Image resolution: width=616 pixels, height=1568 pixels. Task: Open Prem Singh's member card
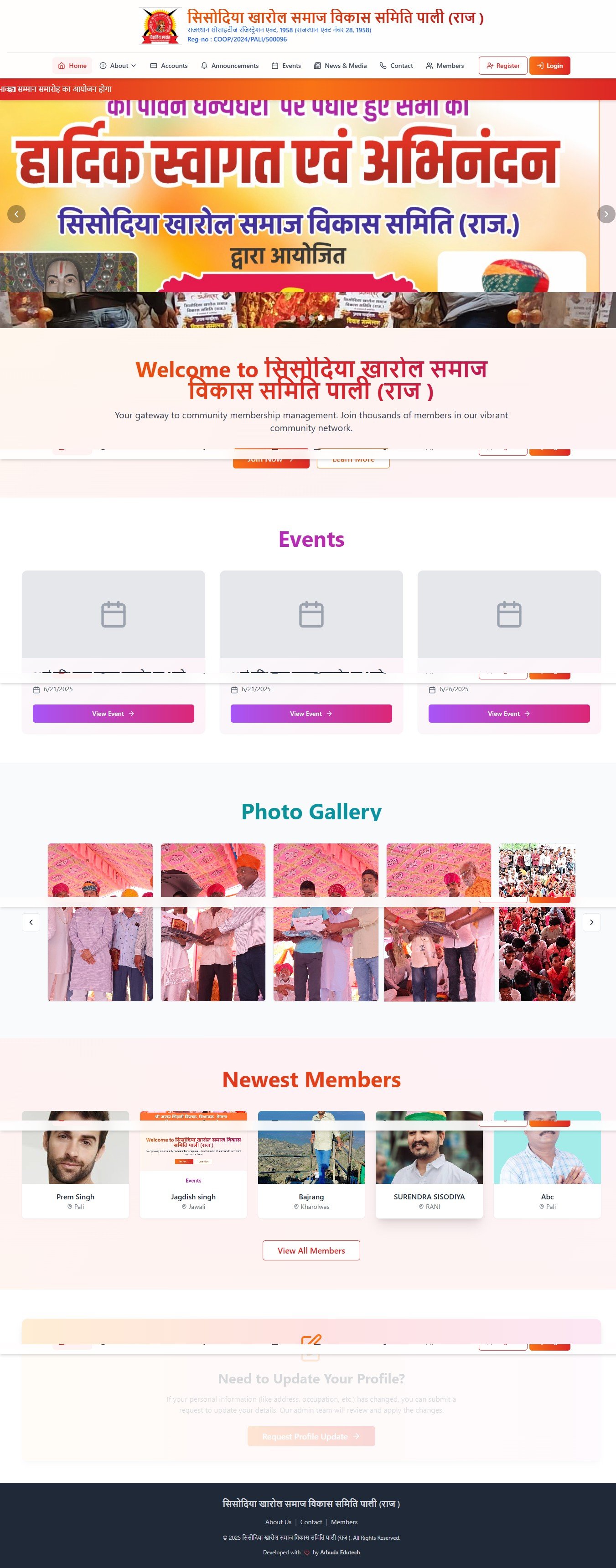pyautogui.click(x=76, y=1164)
